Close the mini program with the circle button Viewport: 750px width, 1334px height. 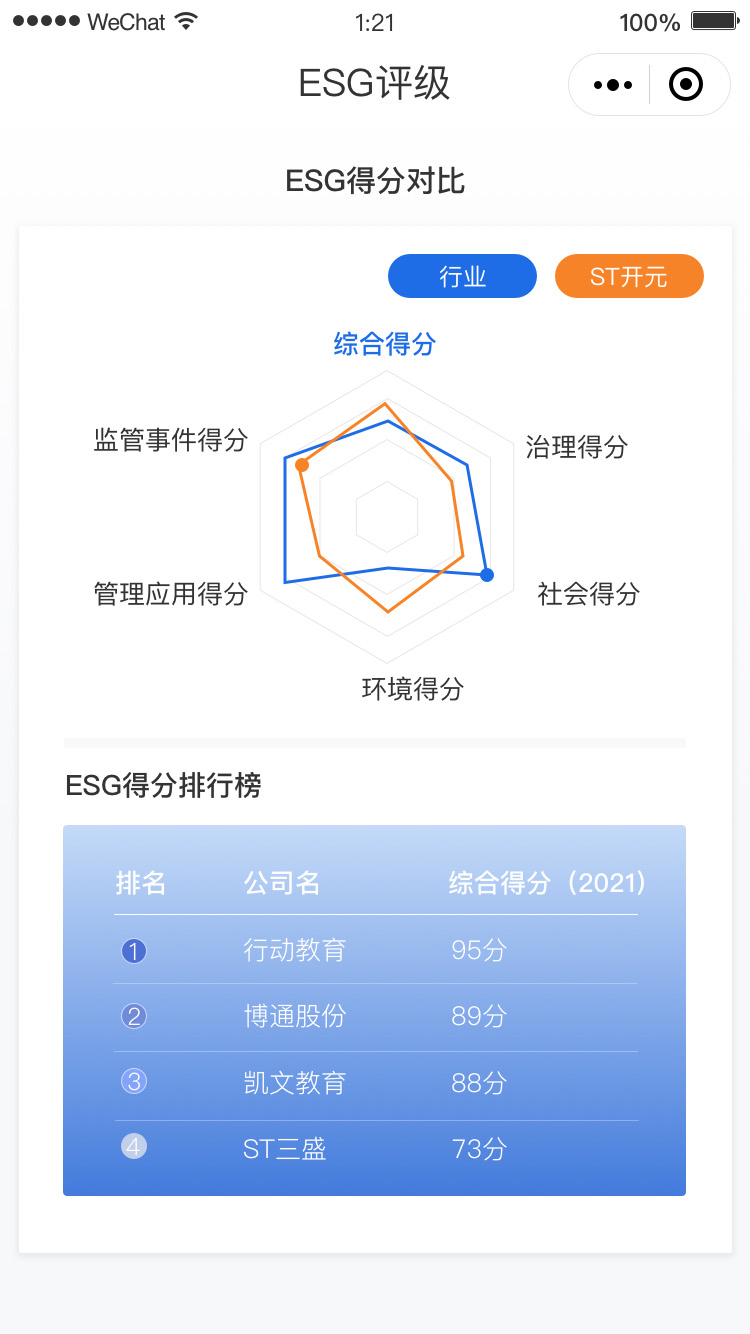point(686,85)
